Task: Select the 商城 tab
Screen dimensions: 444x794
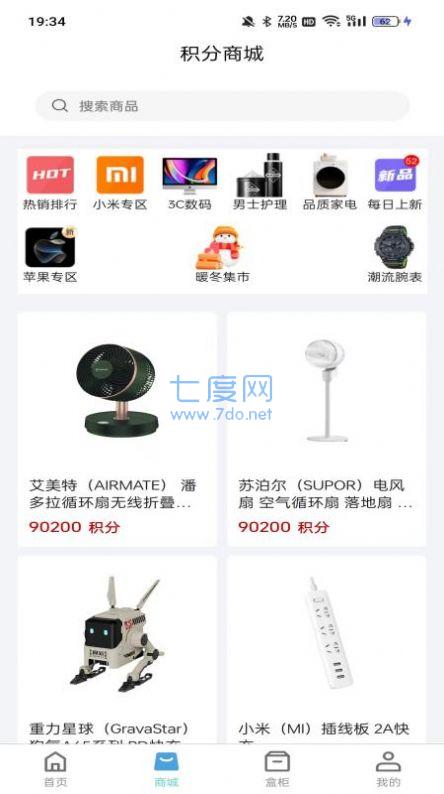Action: (167, 769)
